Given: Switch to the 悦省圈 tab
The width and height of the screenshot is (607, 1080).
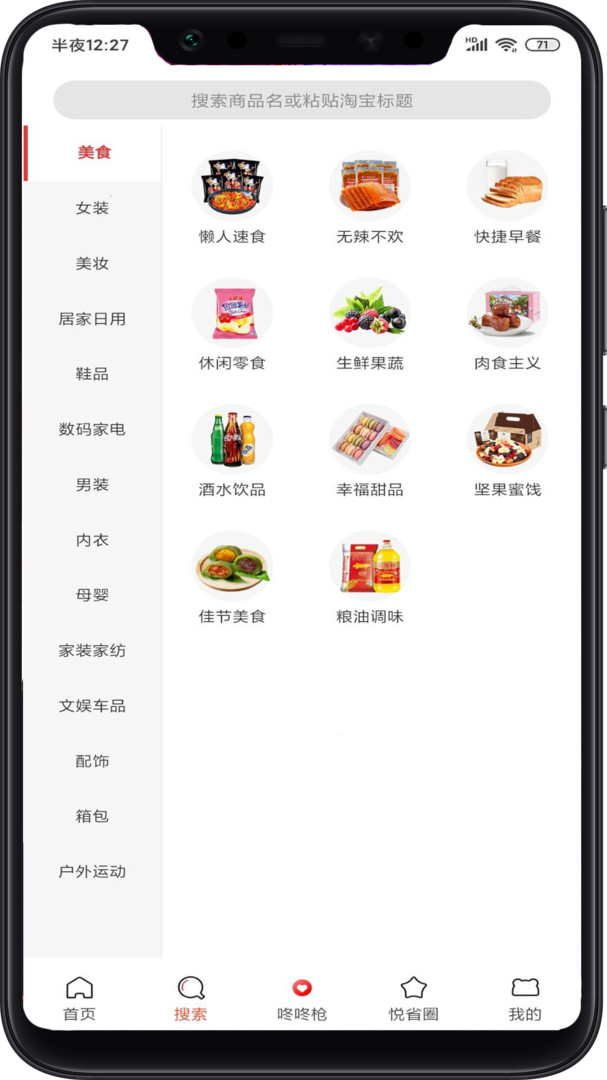Looking at the screenshot, I should pos(413,998).
